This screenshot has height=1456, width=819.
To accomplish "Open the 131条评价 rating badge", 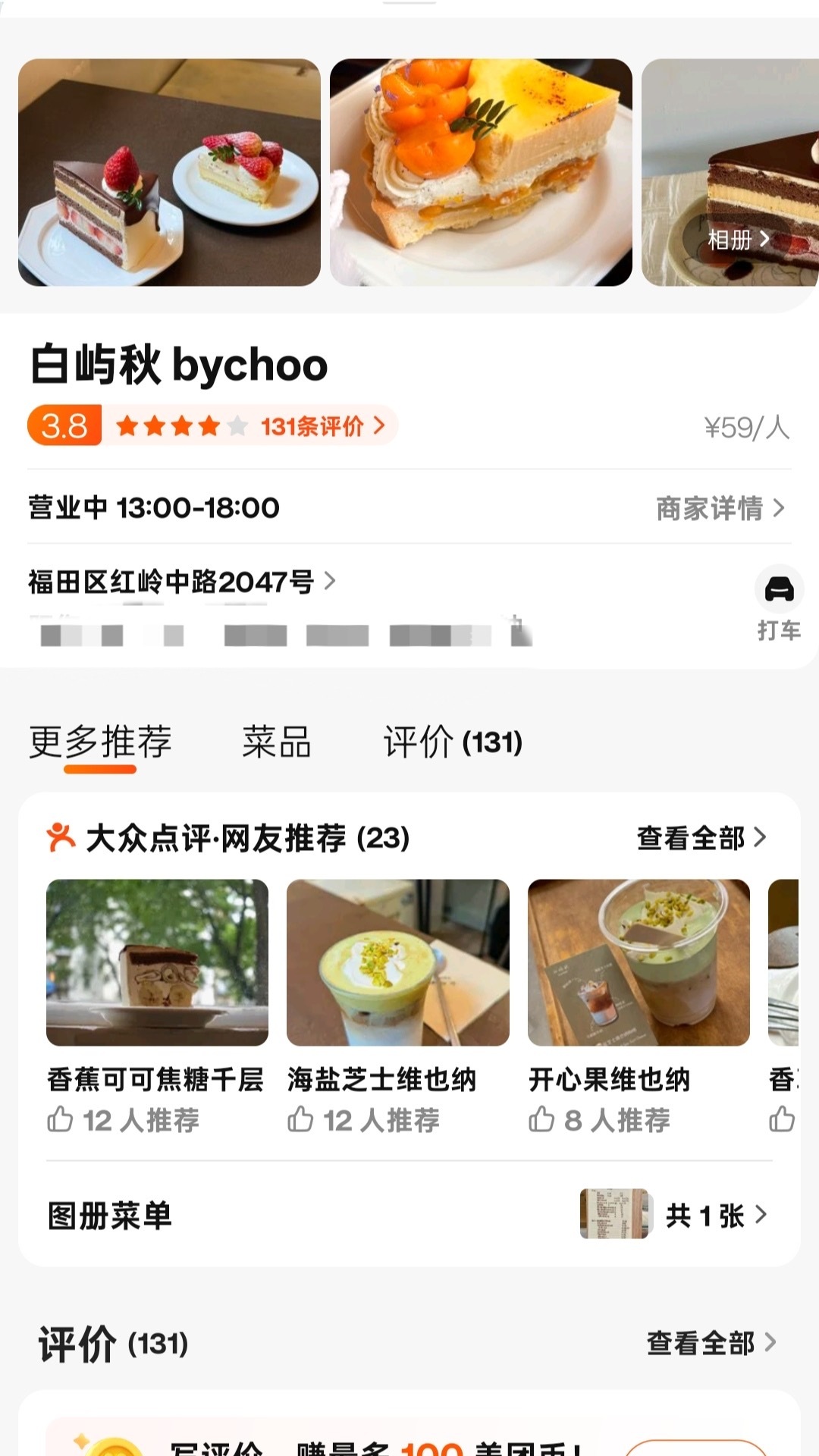I will tap(322, 426).
